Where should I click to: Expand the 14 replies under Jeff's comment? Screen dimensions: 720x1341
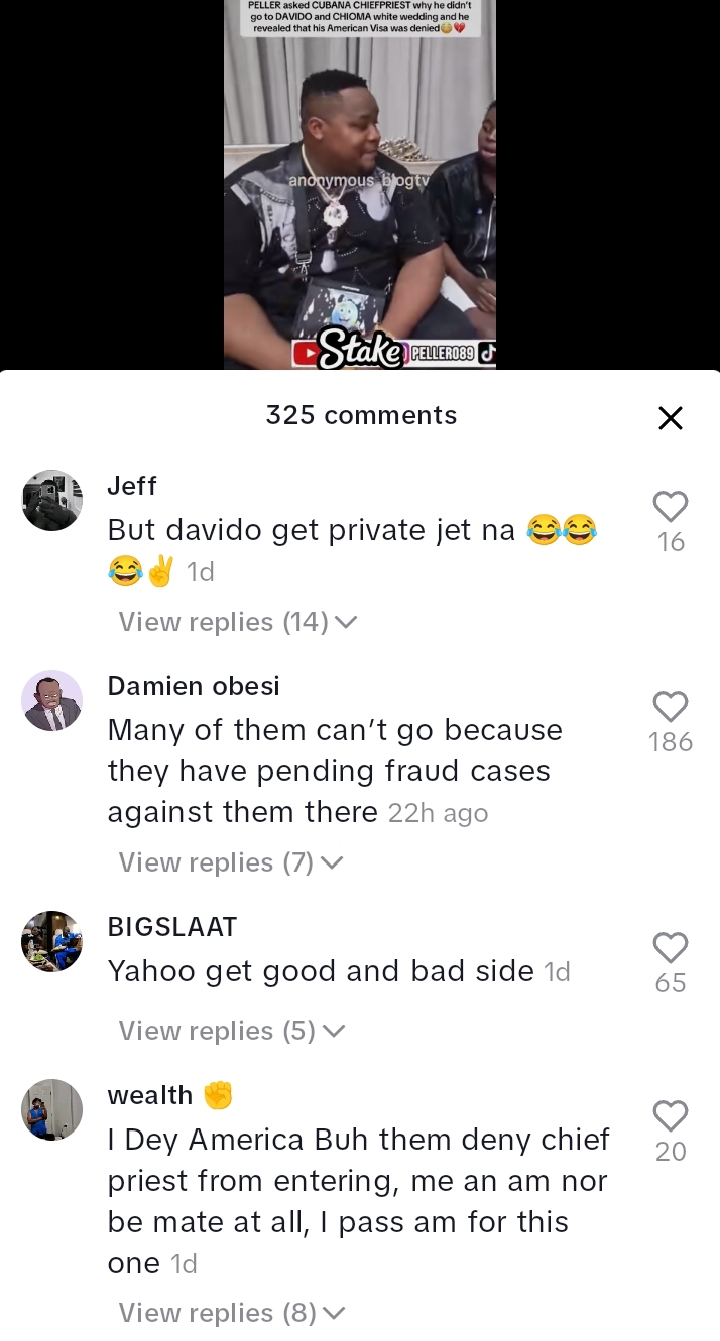click(x=237, y=622)
